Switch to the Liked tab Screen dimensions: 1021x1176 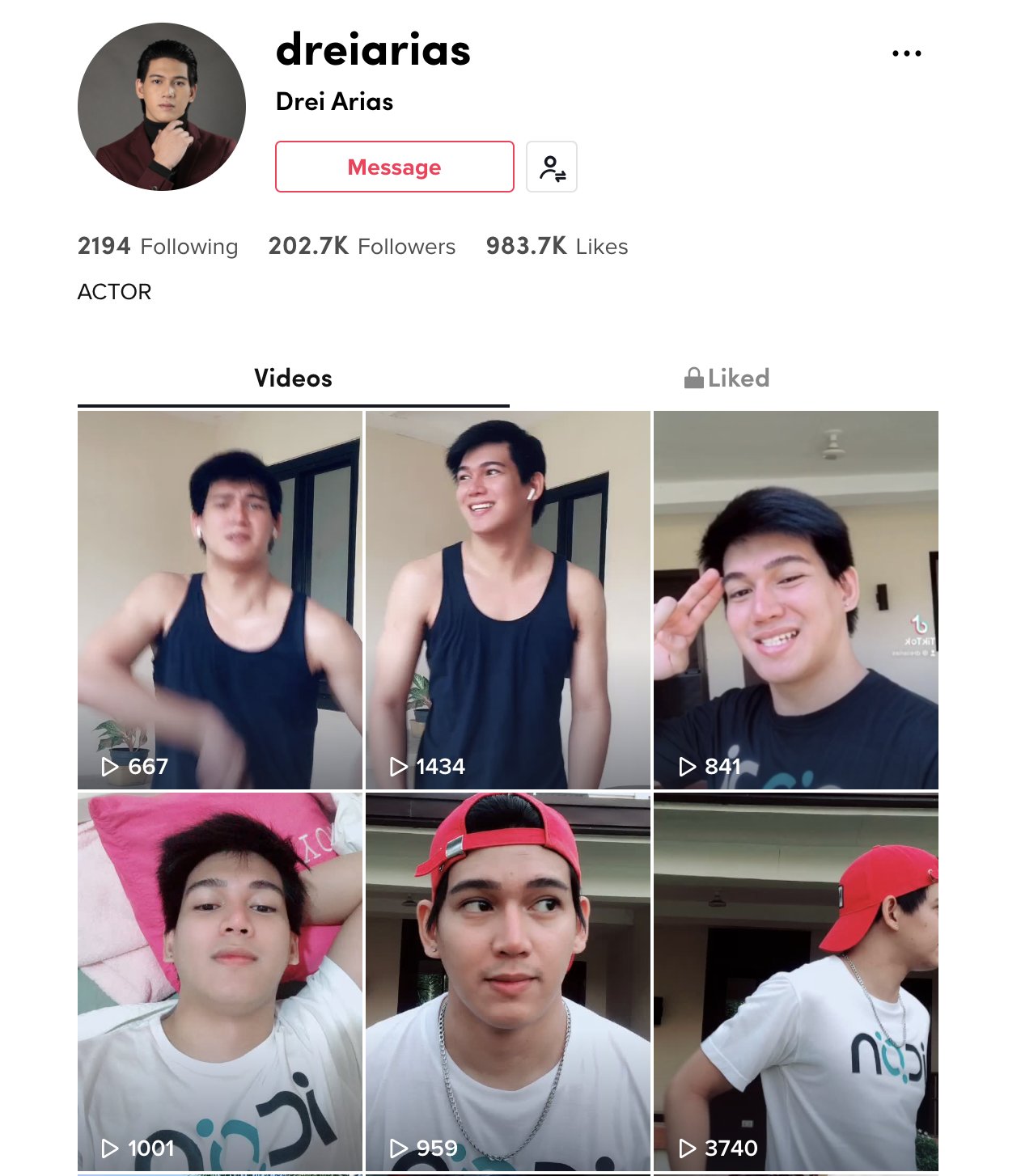pyautogui.click(x=726, y=379)
